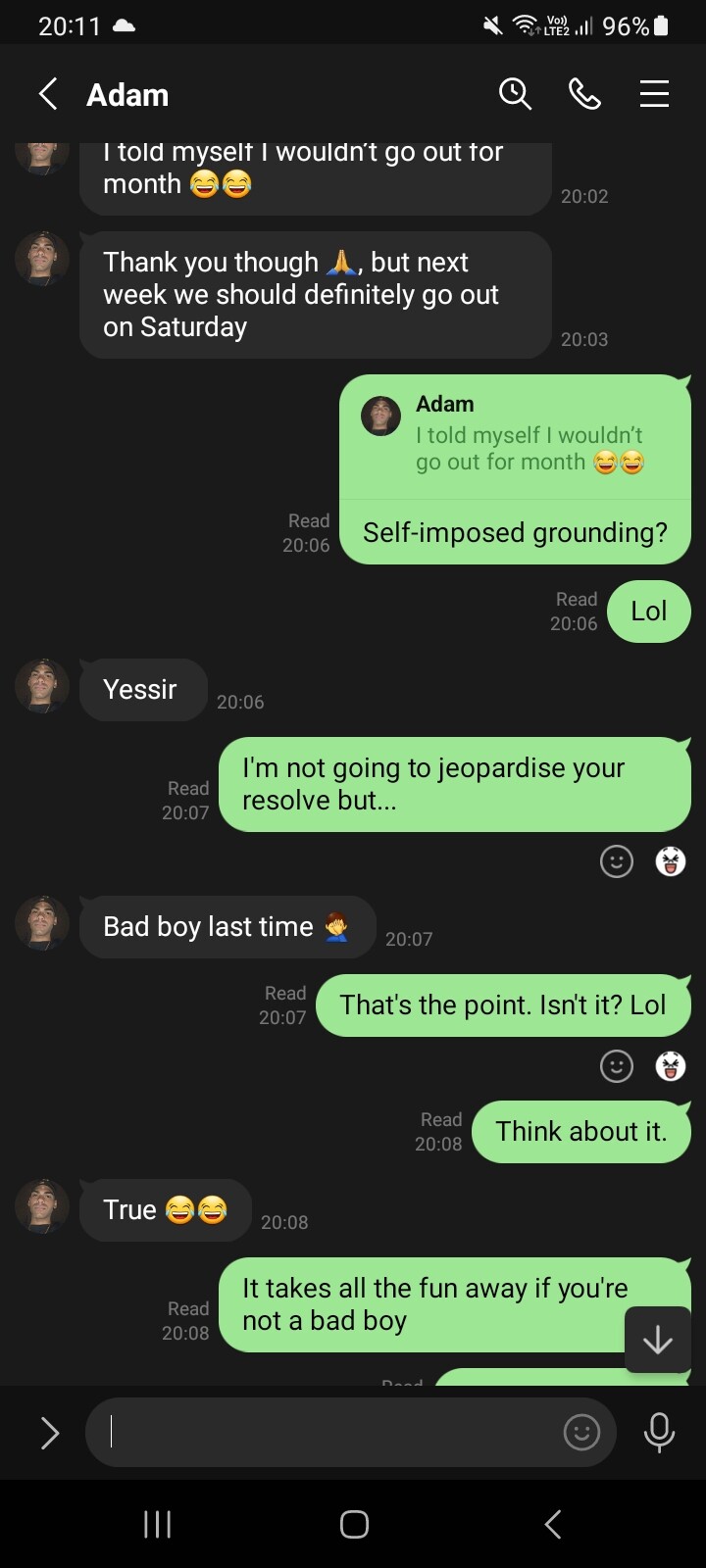Start a voice call with Adam
The height and width of the screenshot is (1568, 706).
[x=584, y=94]
